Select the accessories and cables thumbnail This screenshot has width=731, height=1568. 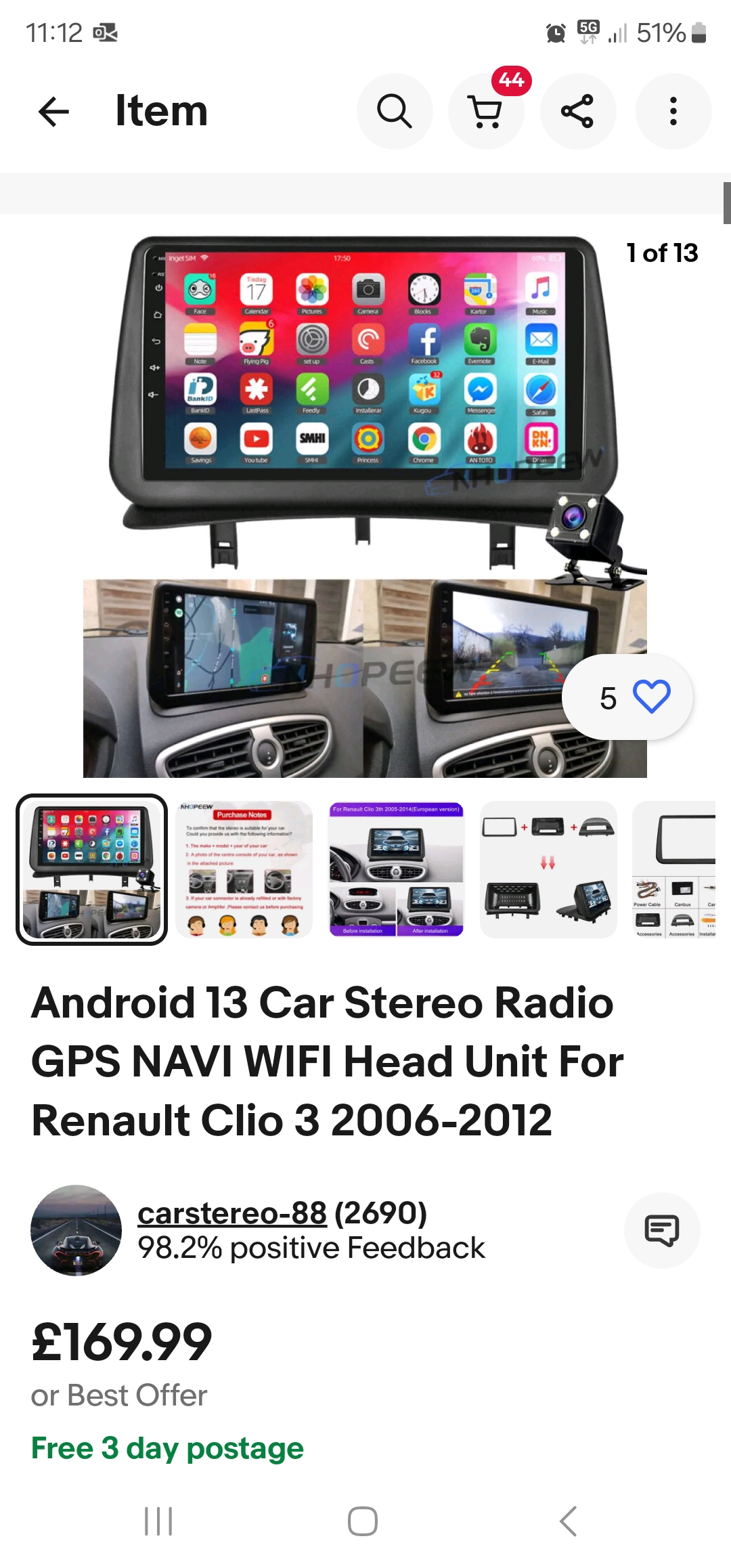click(674, 869)
